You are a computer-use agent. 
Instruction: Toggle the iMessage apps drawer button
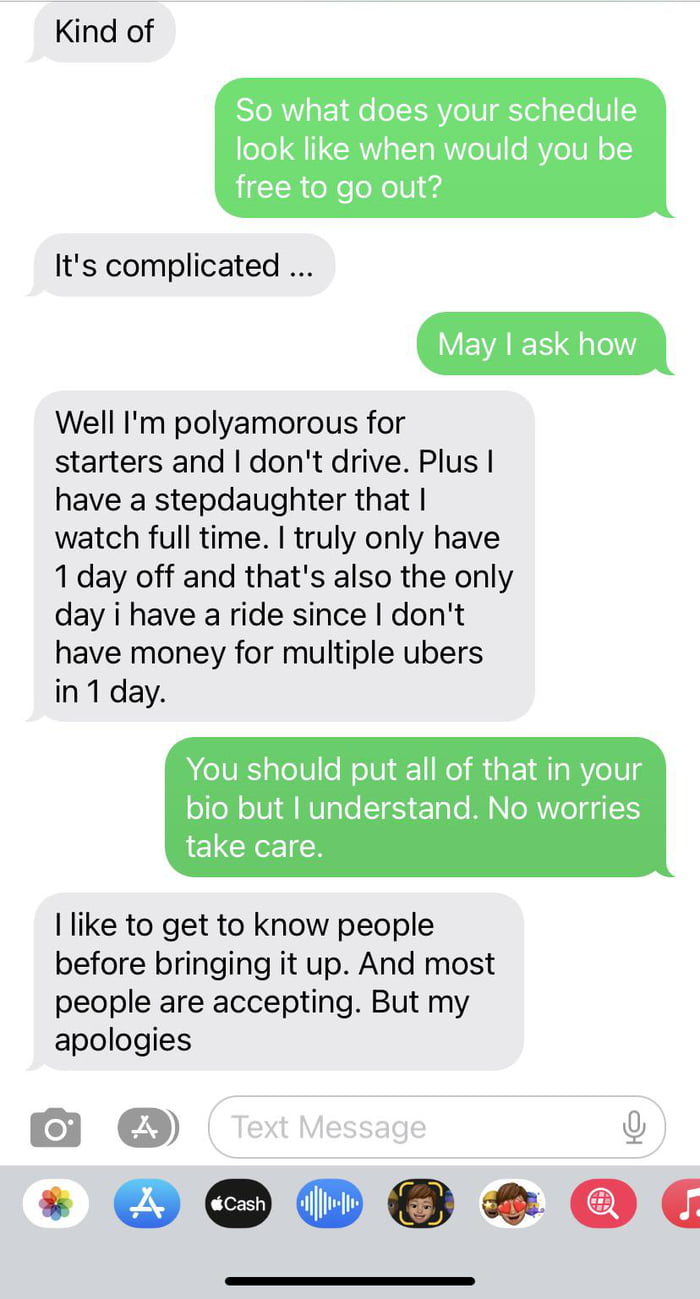tap(148, 1128)
